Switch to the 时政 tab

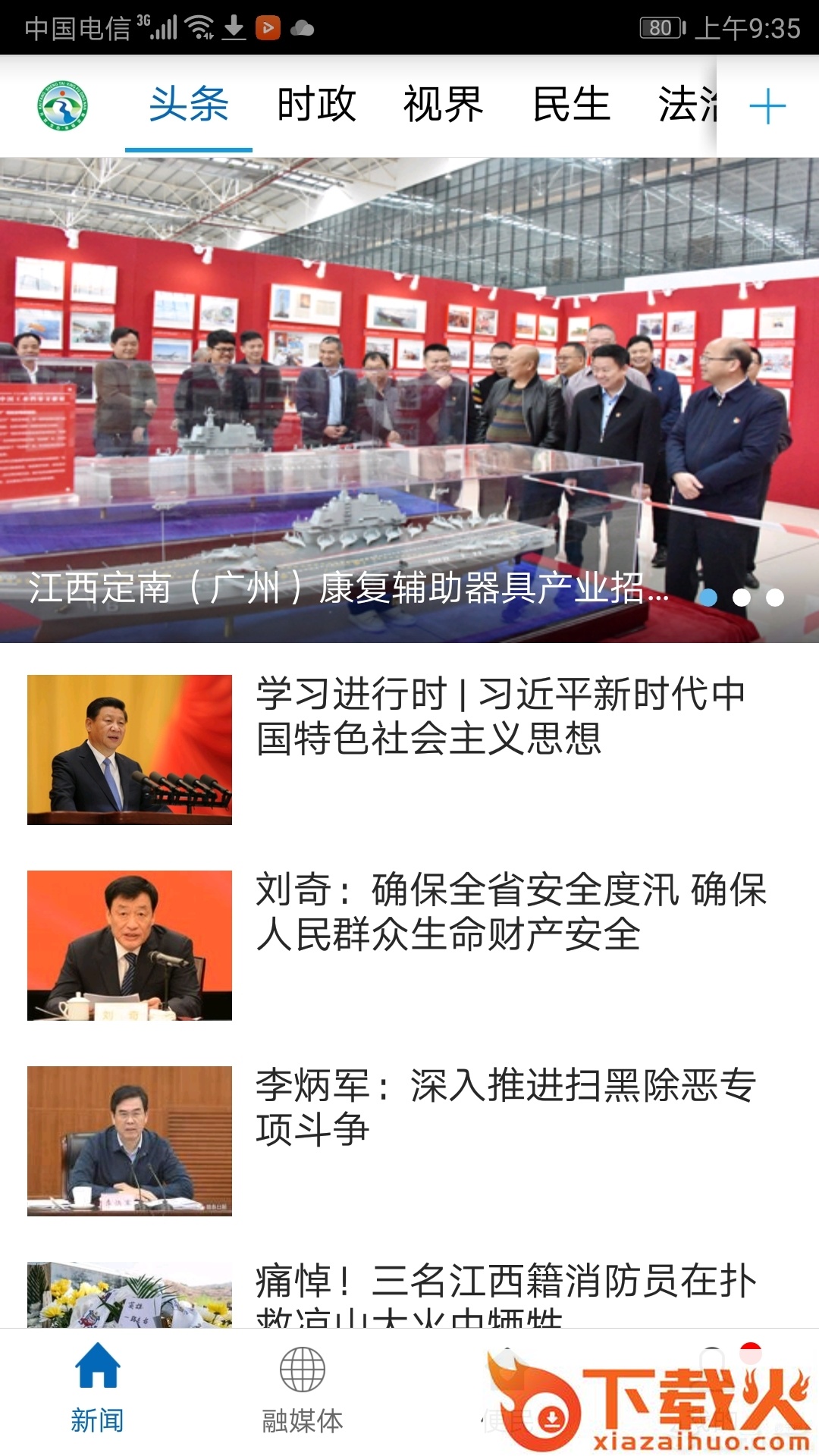315,106
